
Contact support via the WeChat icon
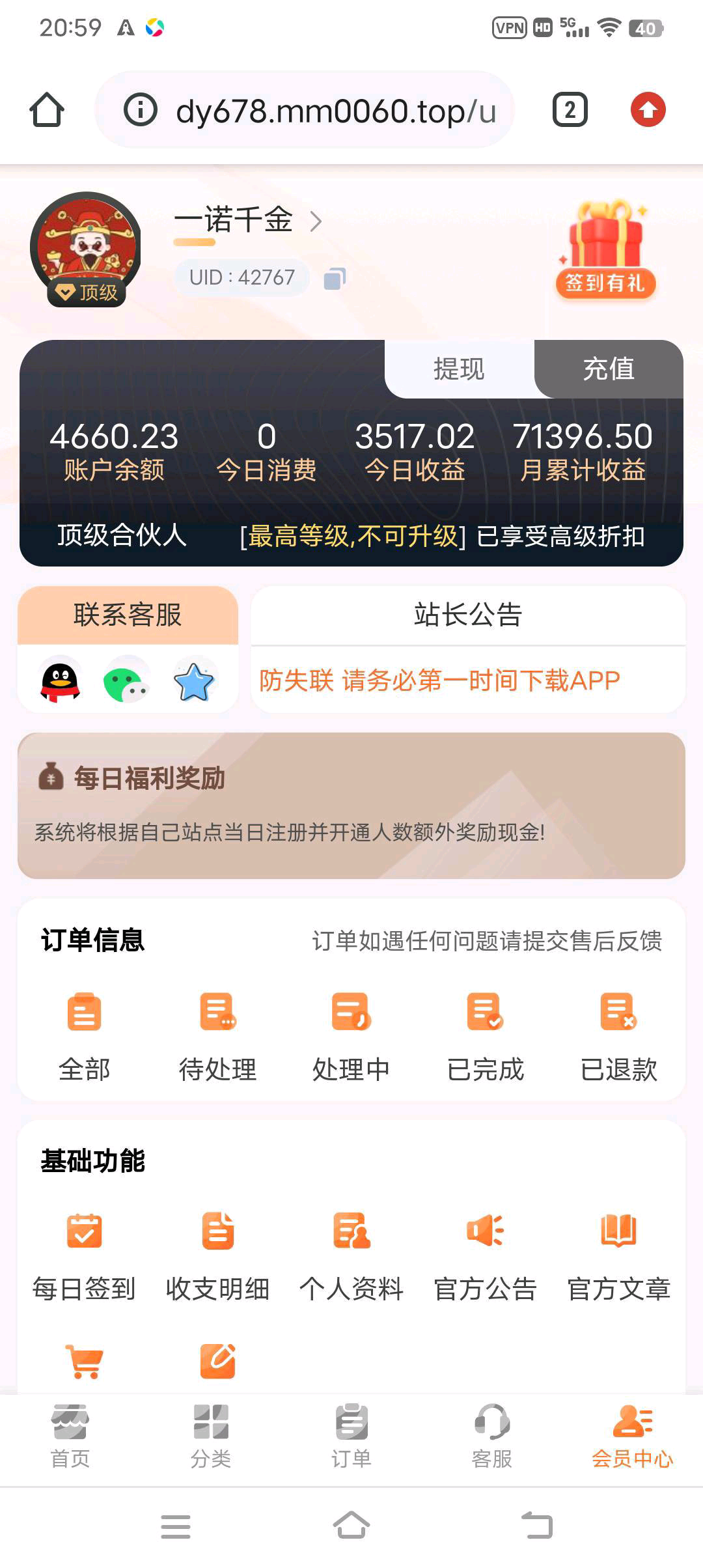tap(126, 682)
